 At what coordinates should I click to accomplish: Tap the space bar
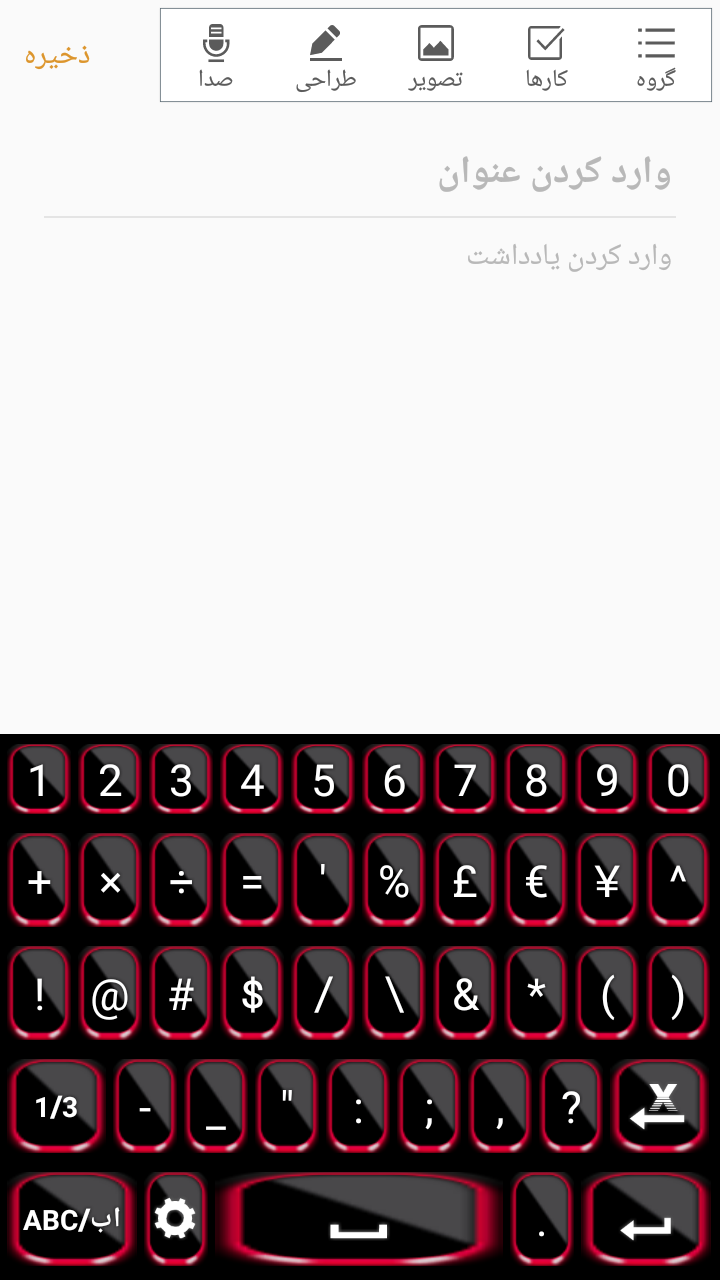pos(359,1220)
